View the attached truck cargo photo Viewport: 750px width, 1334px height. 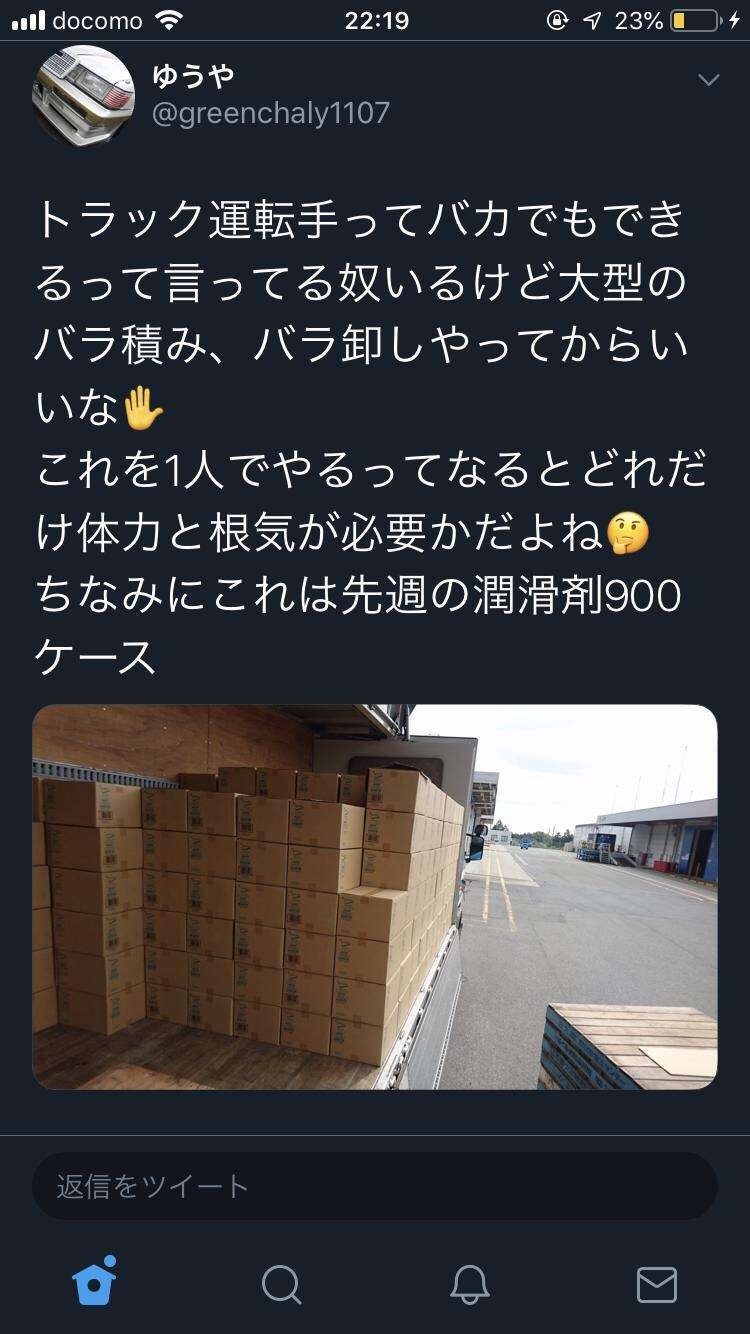click(x=375, y=897)
